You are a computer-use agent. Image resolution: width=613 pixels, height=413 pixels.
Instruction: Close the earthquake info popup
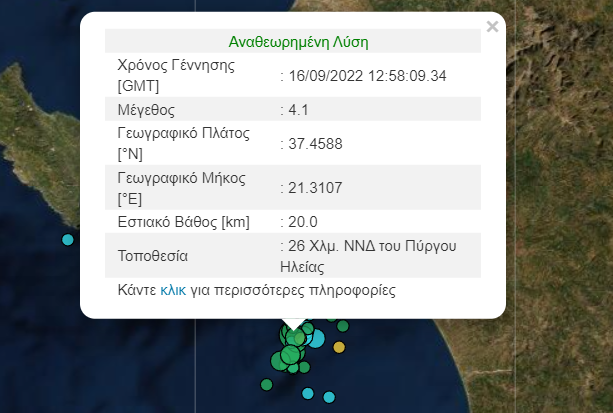[492, 27]
